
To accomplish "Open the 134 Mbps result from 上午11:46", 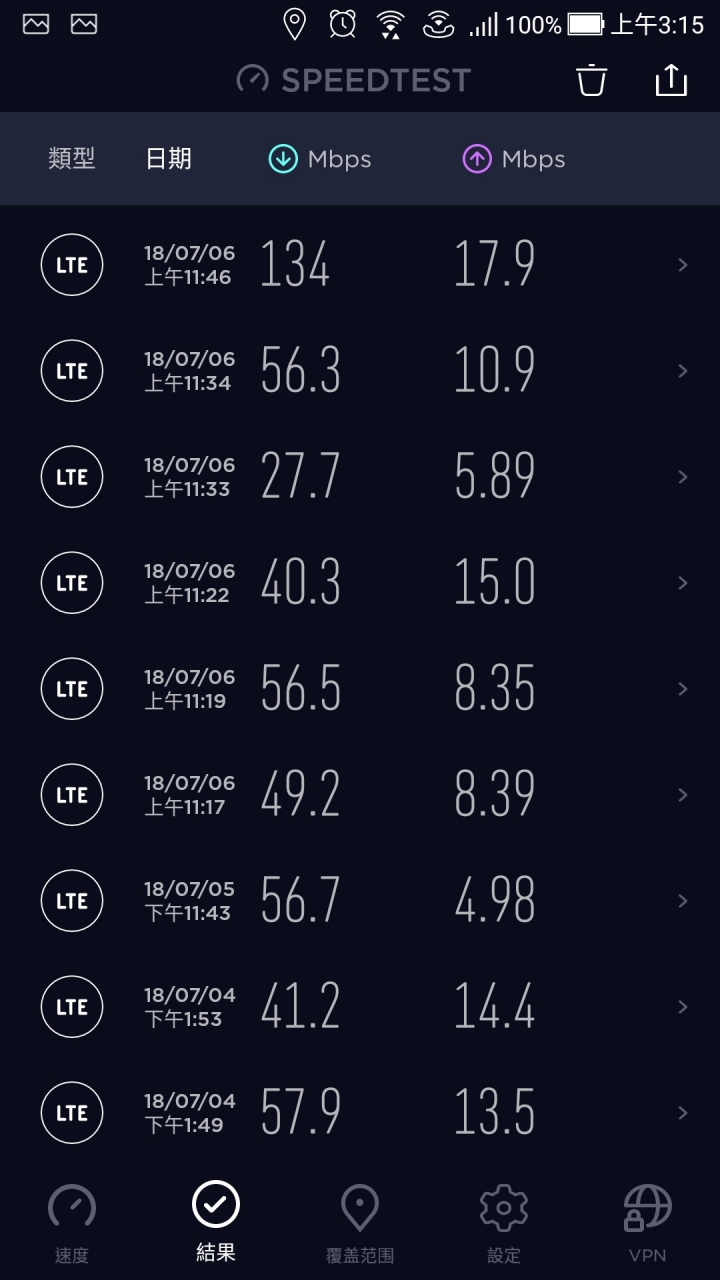I will point(360,265).
